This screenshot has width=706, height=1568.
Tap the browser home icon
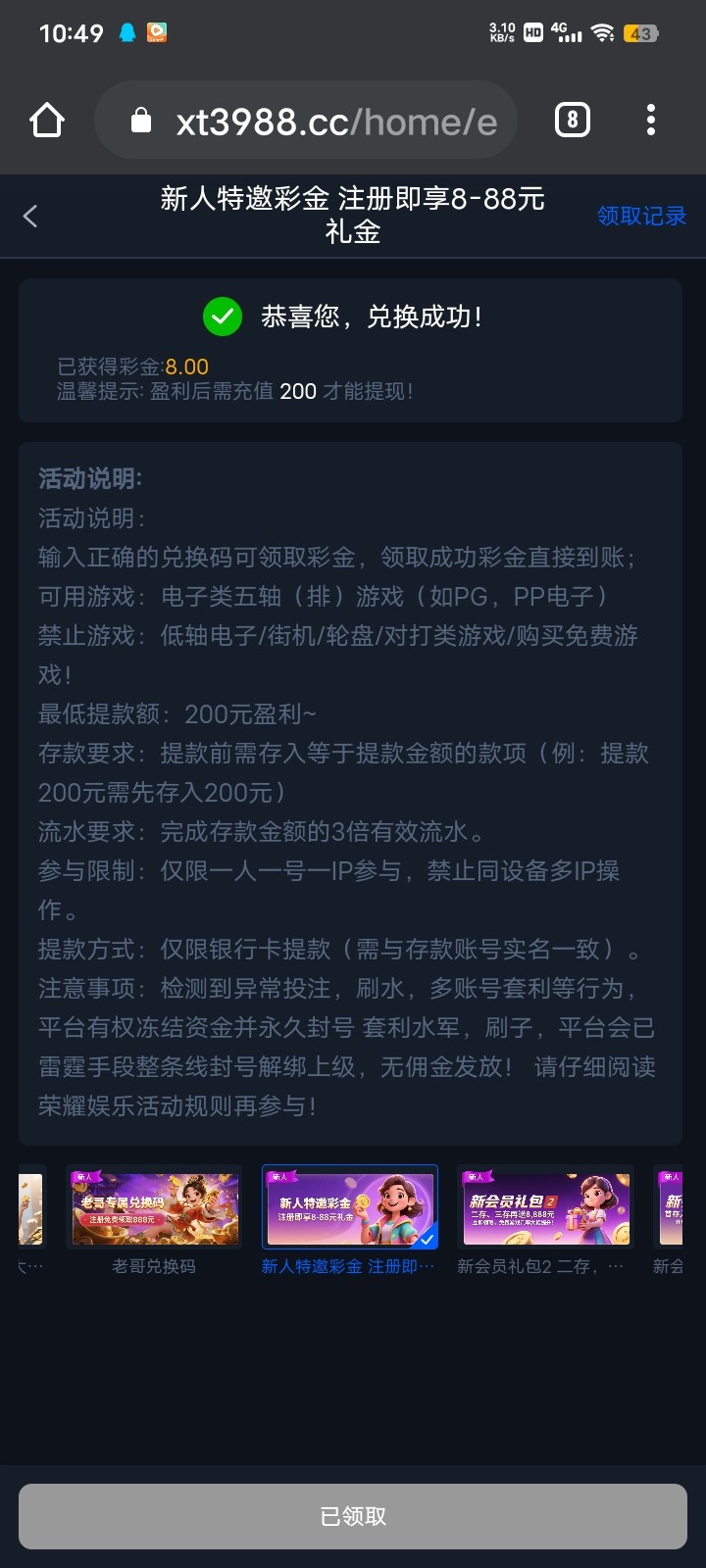[x=47, y=121]
